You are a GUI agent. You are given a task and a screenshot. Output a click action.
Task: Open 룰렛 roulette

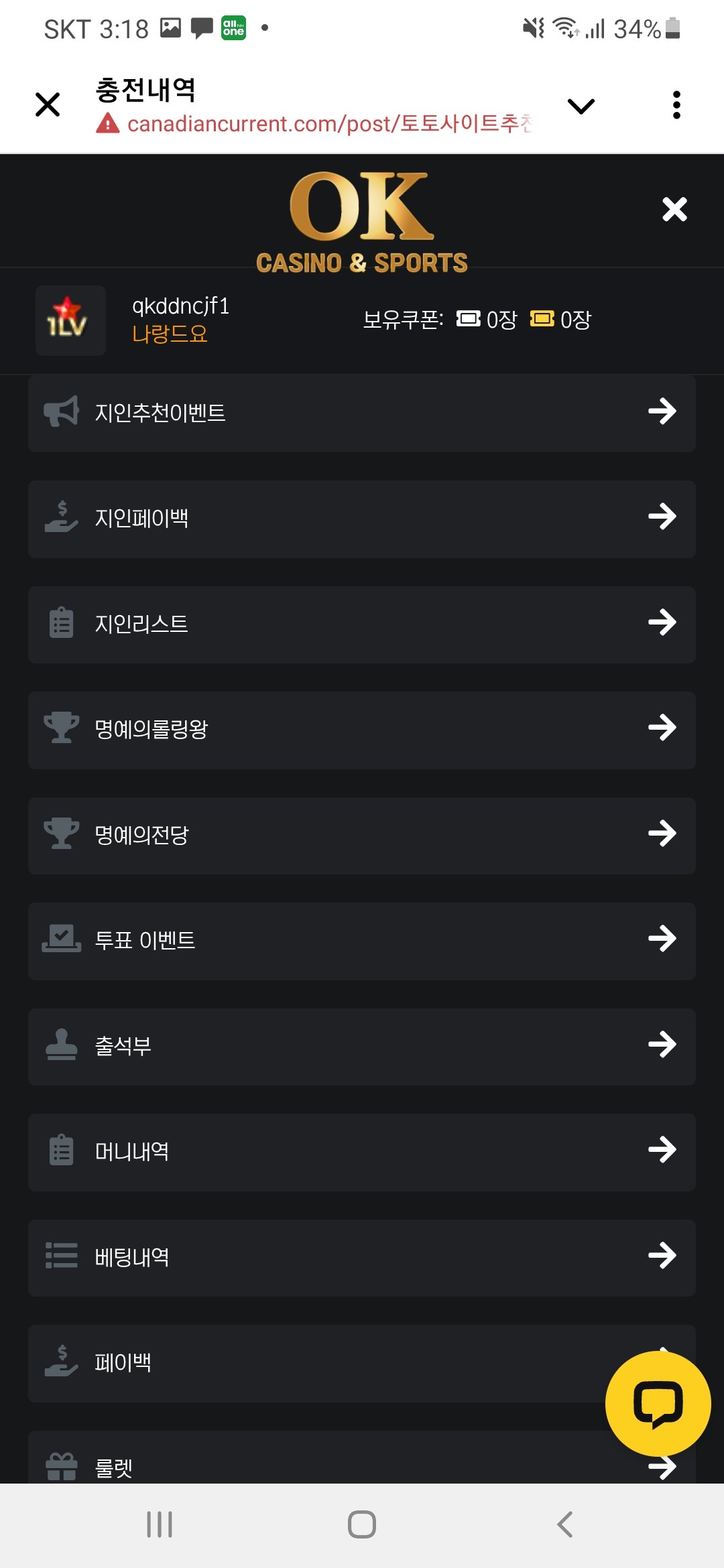(x=315, y=1457)
